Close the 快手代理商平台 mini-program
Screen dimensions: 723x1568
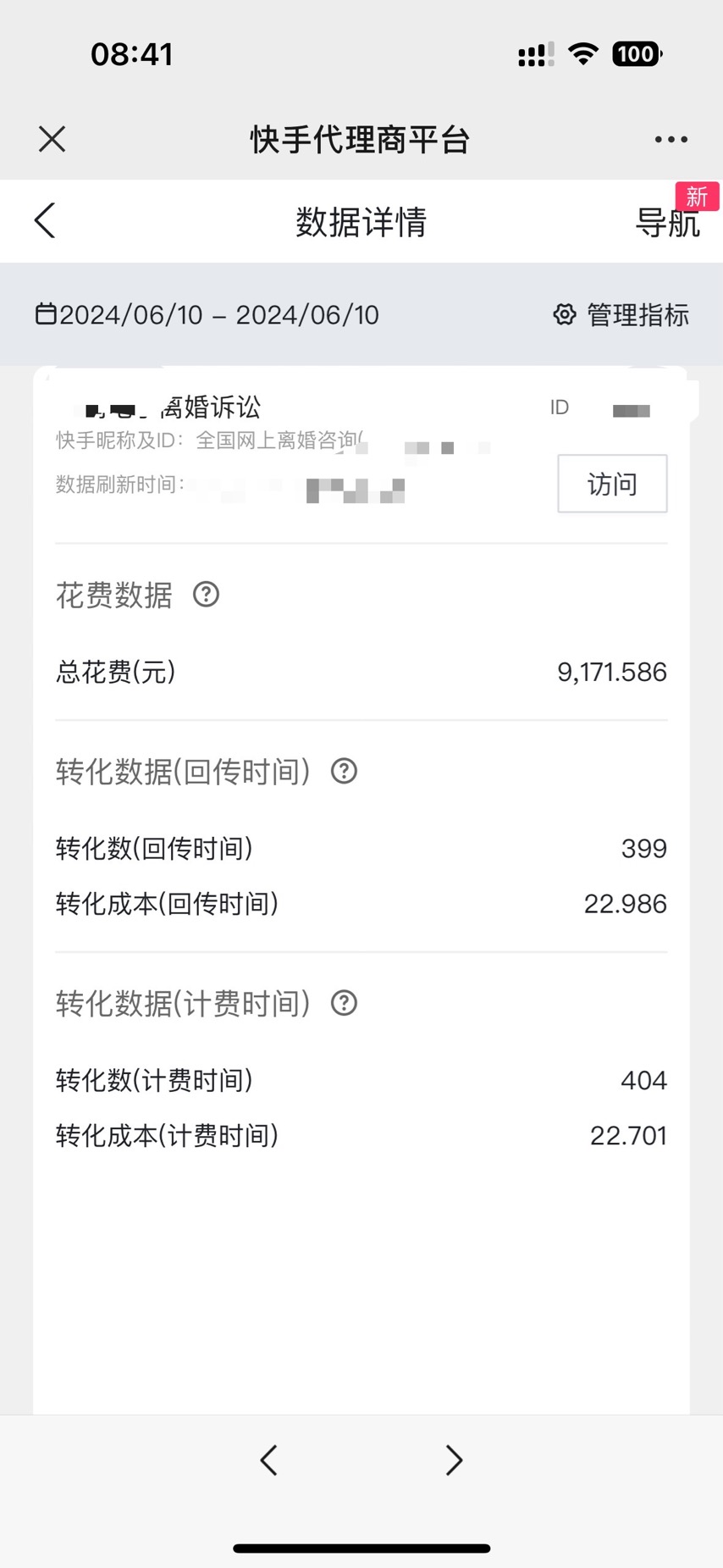[52, 139]
